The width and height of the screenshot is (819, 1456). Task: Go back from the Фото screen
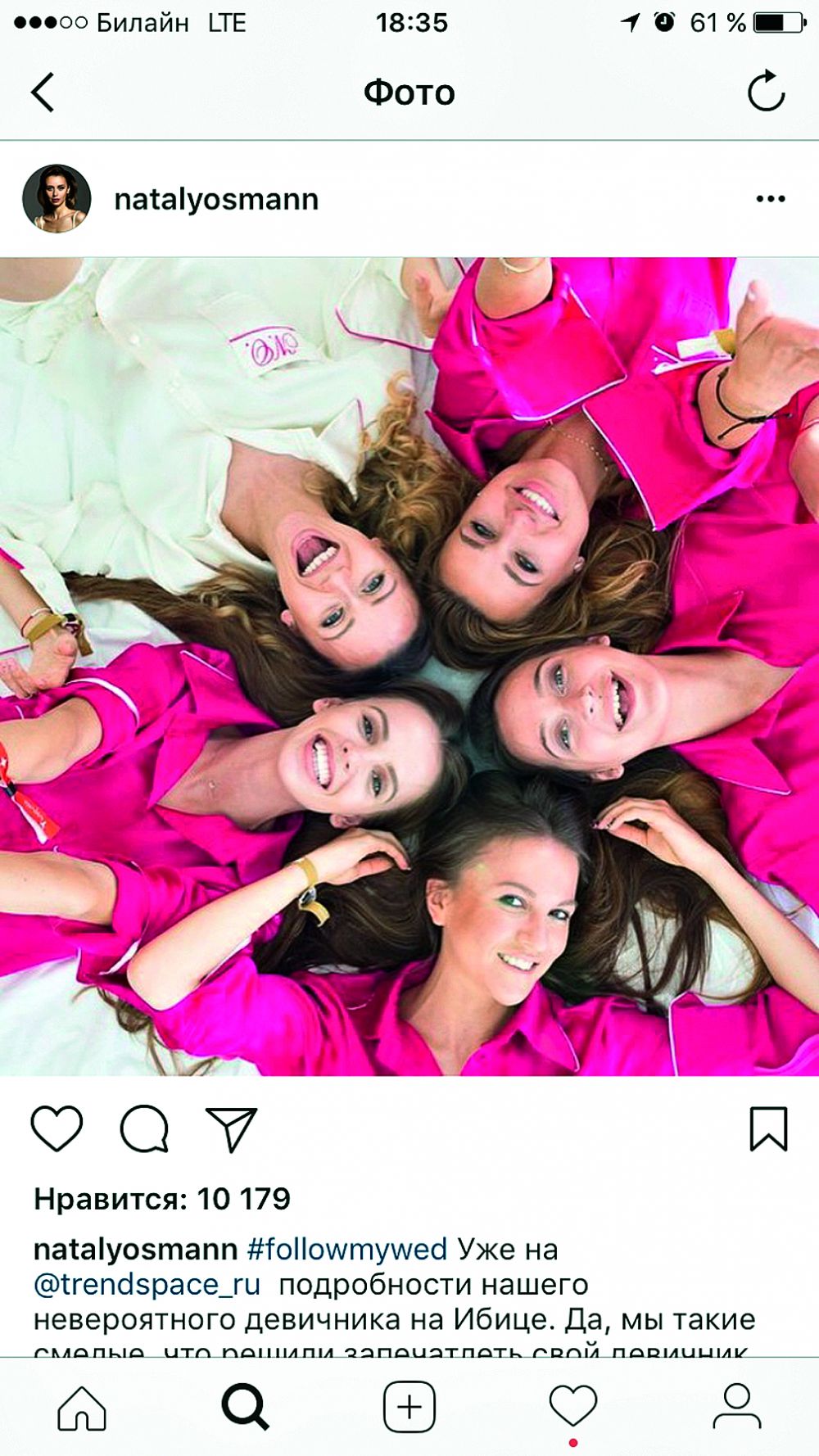tap(43, 92)
